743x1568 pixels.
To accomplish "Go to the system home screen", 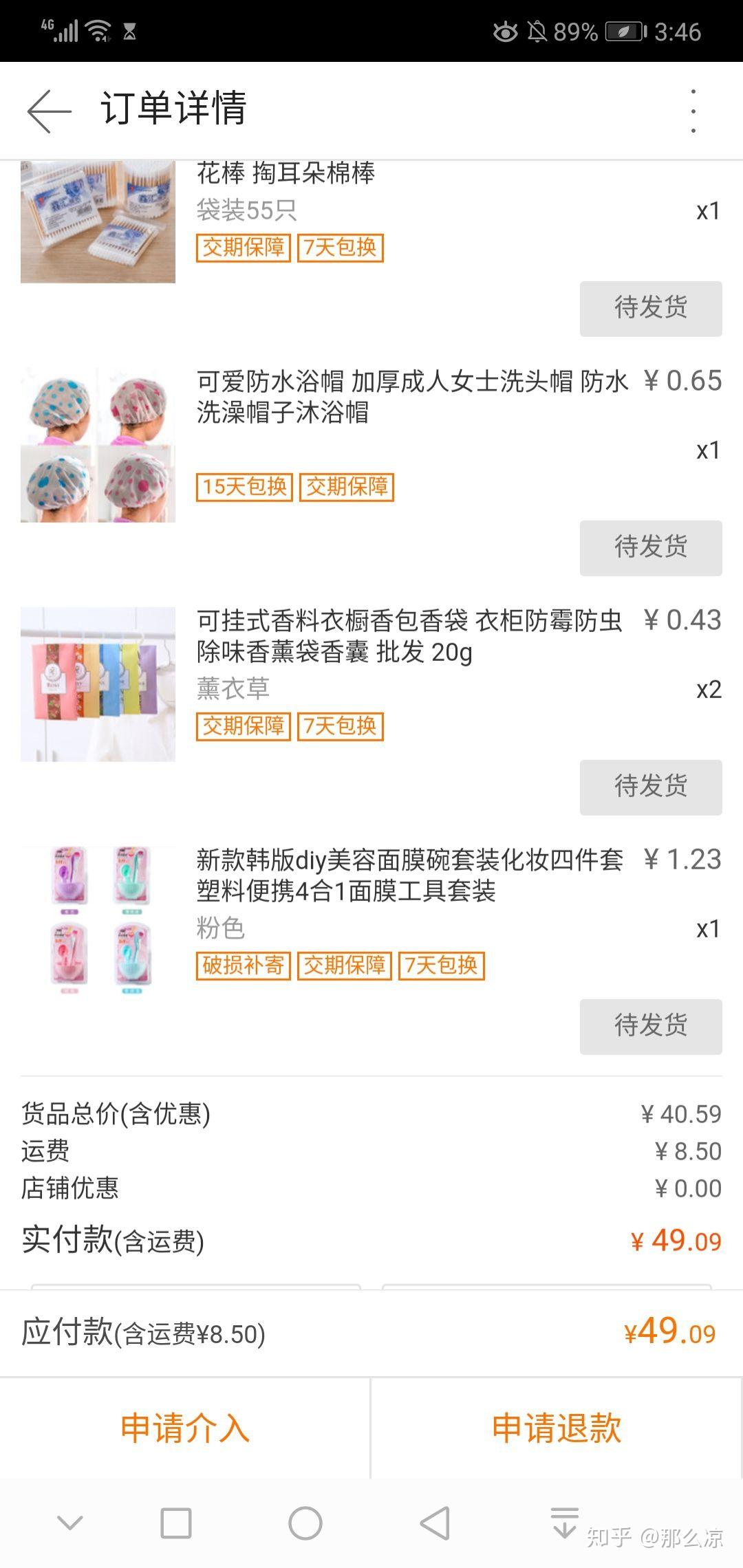I will pyautogui.click(x=305, y=1523).
